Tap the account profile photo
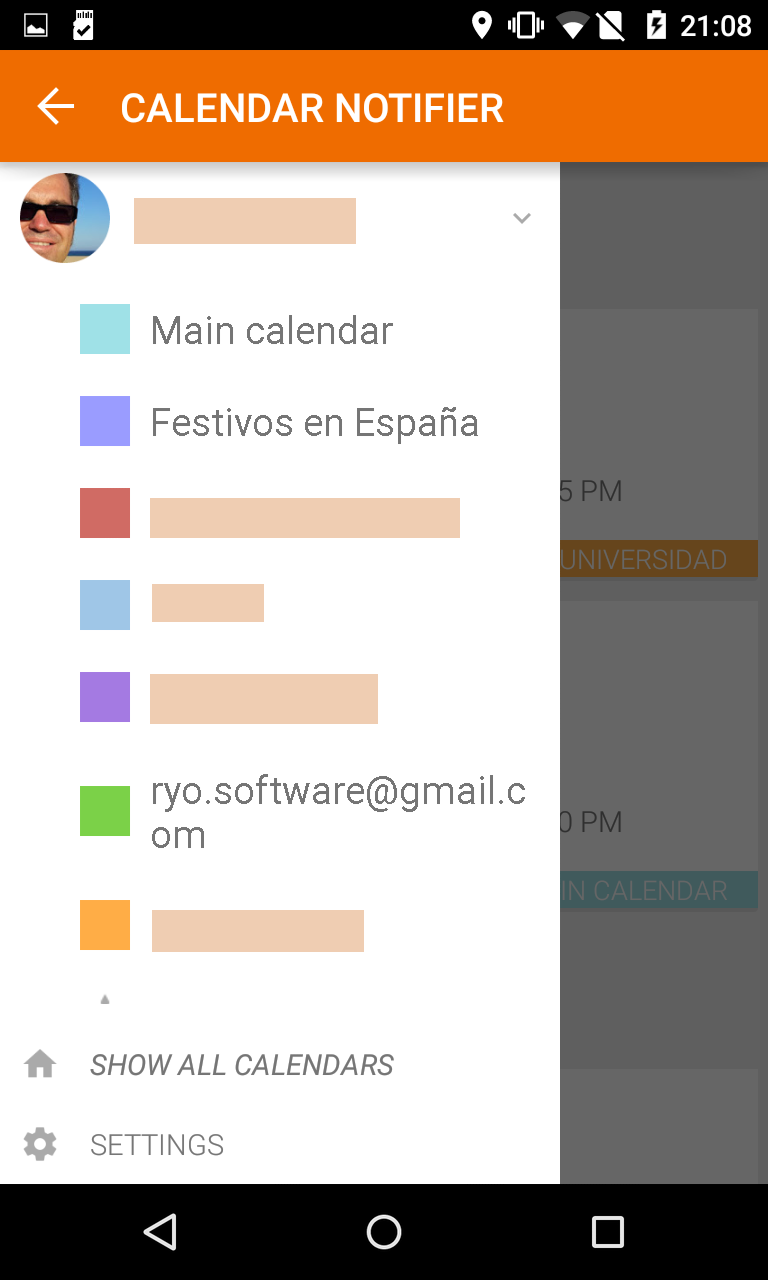Screen dimensions: 768x1280 65,218
